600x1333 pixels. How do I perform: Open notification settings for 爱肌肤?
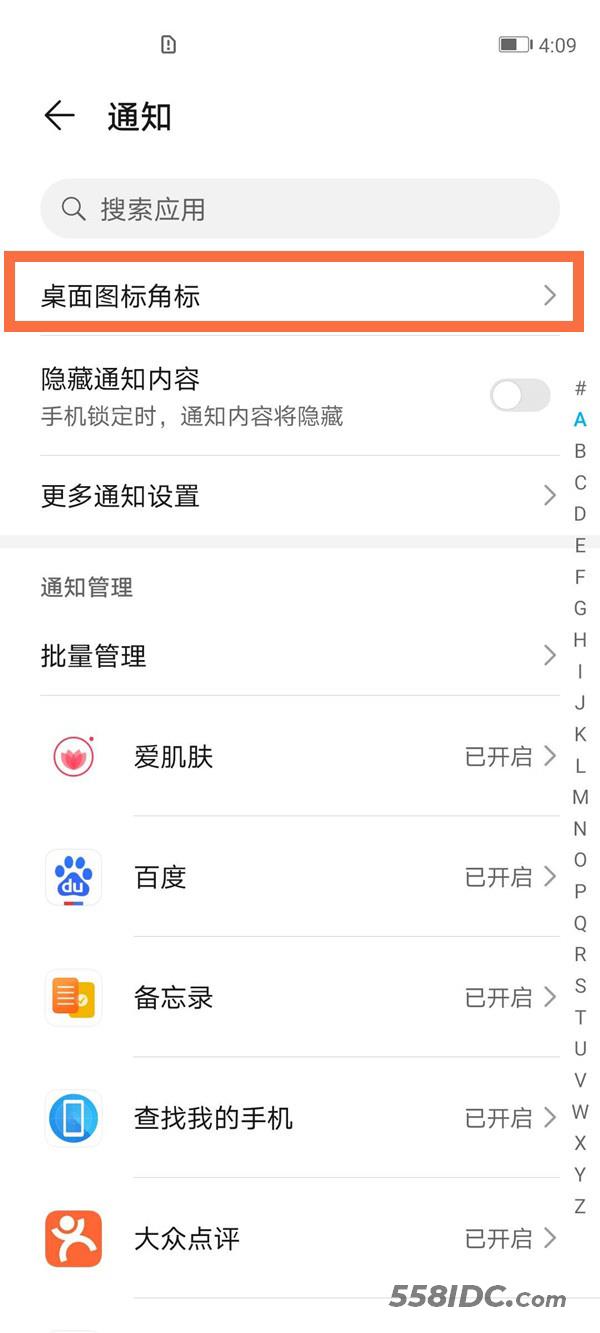coord(300,757)
